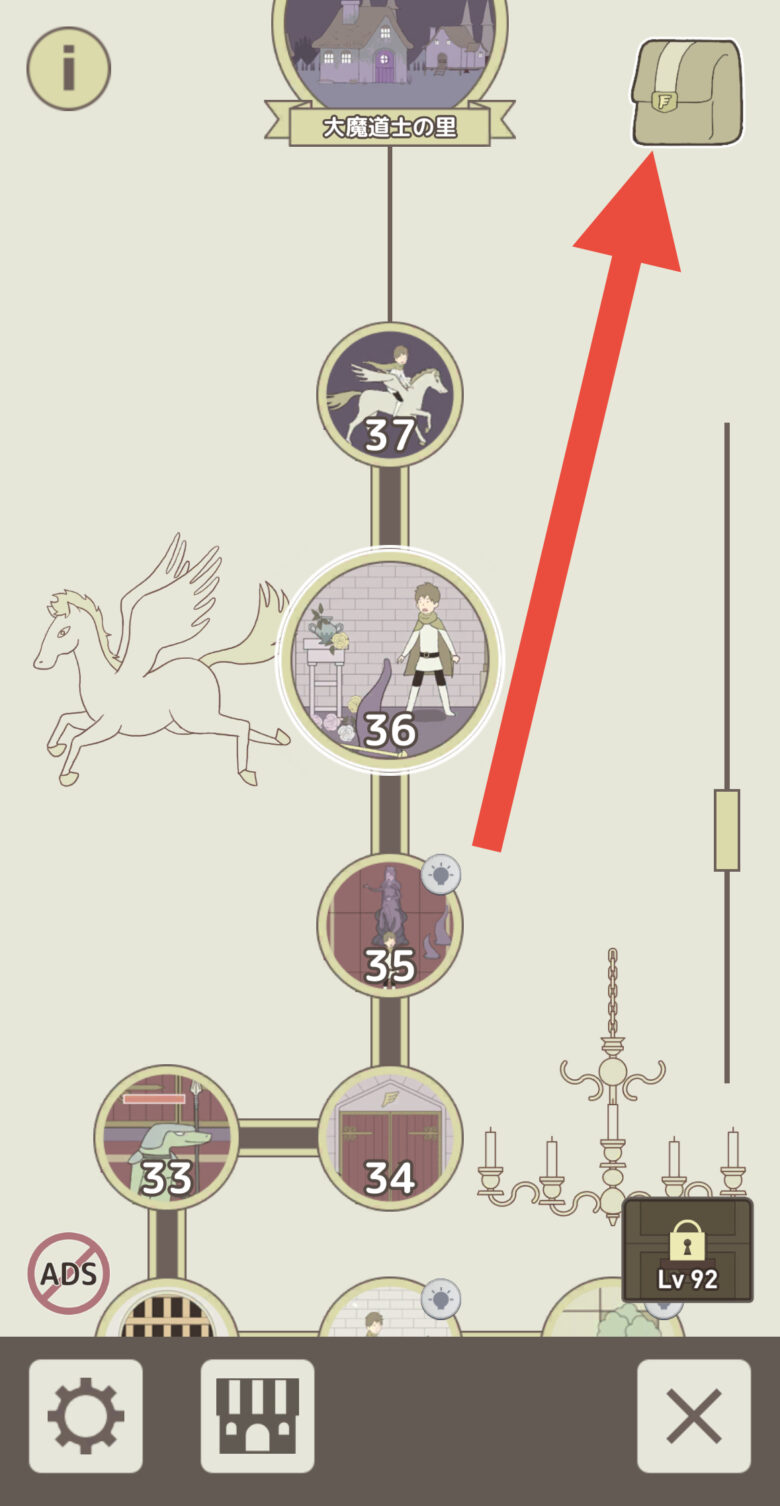The image size is (780, 1506).
Task: Open the backpack inventory
Action: tap(687, 93)
